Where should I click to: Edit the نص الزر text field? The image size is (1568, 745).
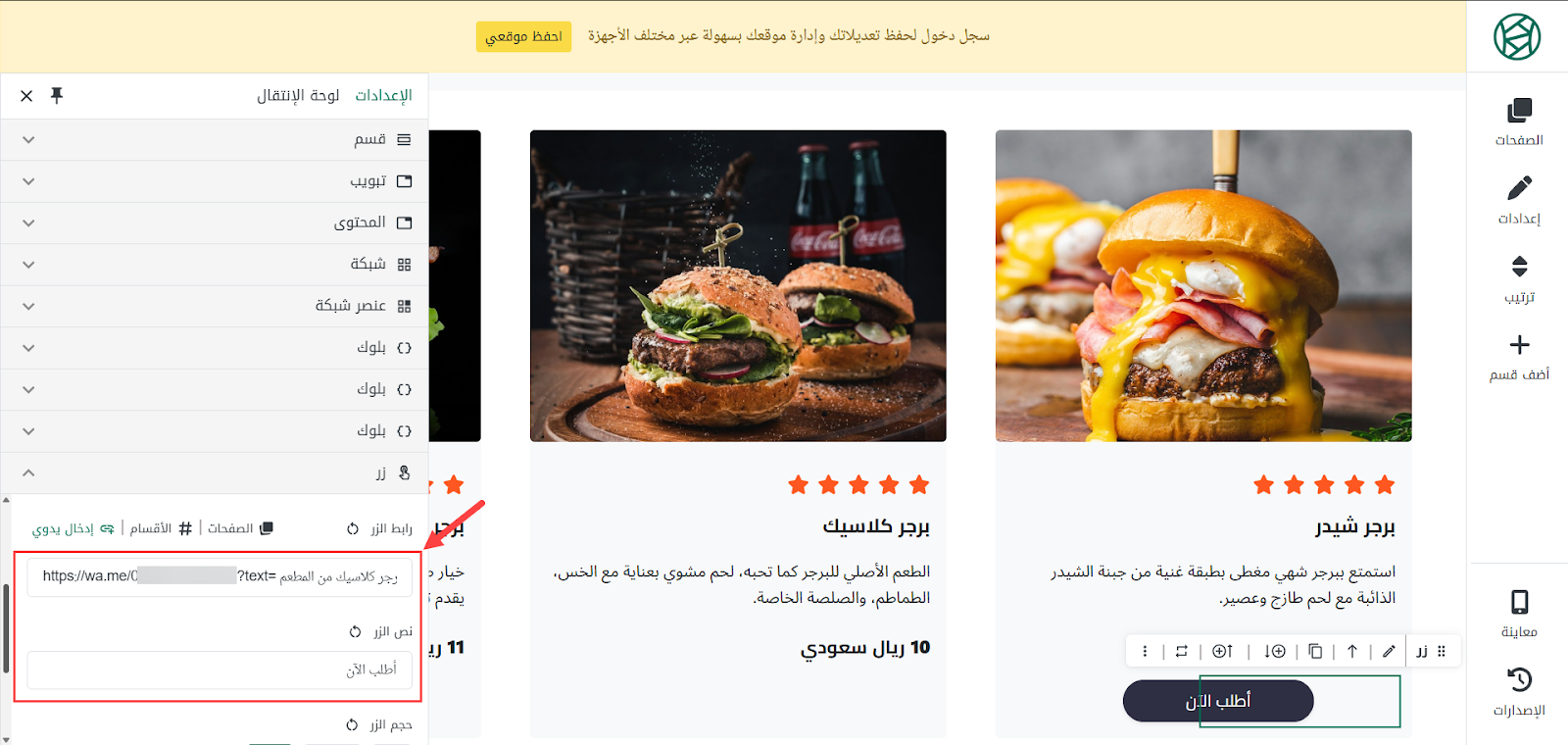coord(220,670)
